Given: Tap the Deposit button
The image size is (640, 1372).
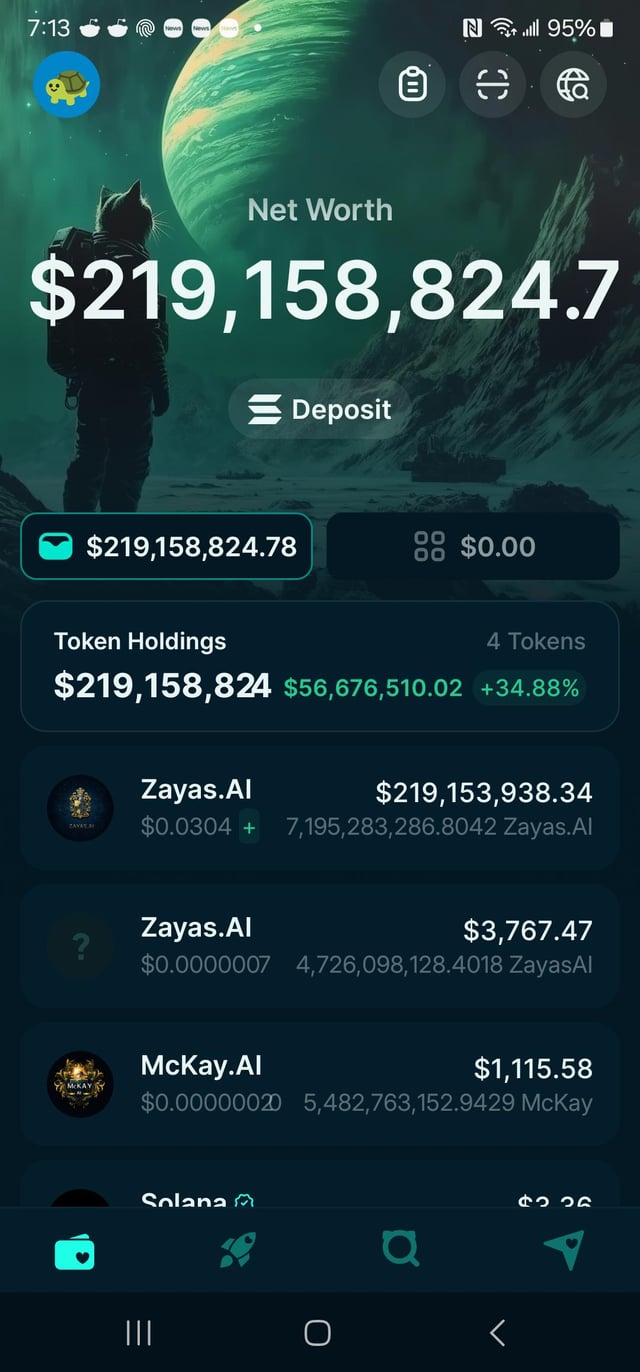Looking at the screenshot, I should 320,409.
